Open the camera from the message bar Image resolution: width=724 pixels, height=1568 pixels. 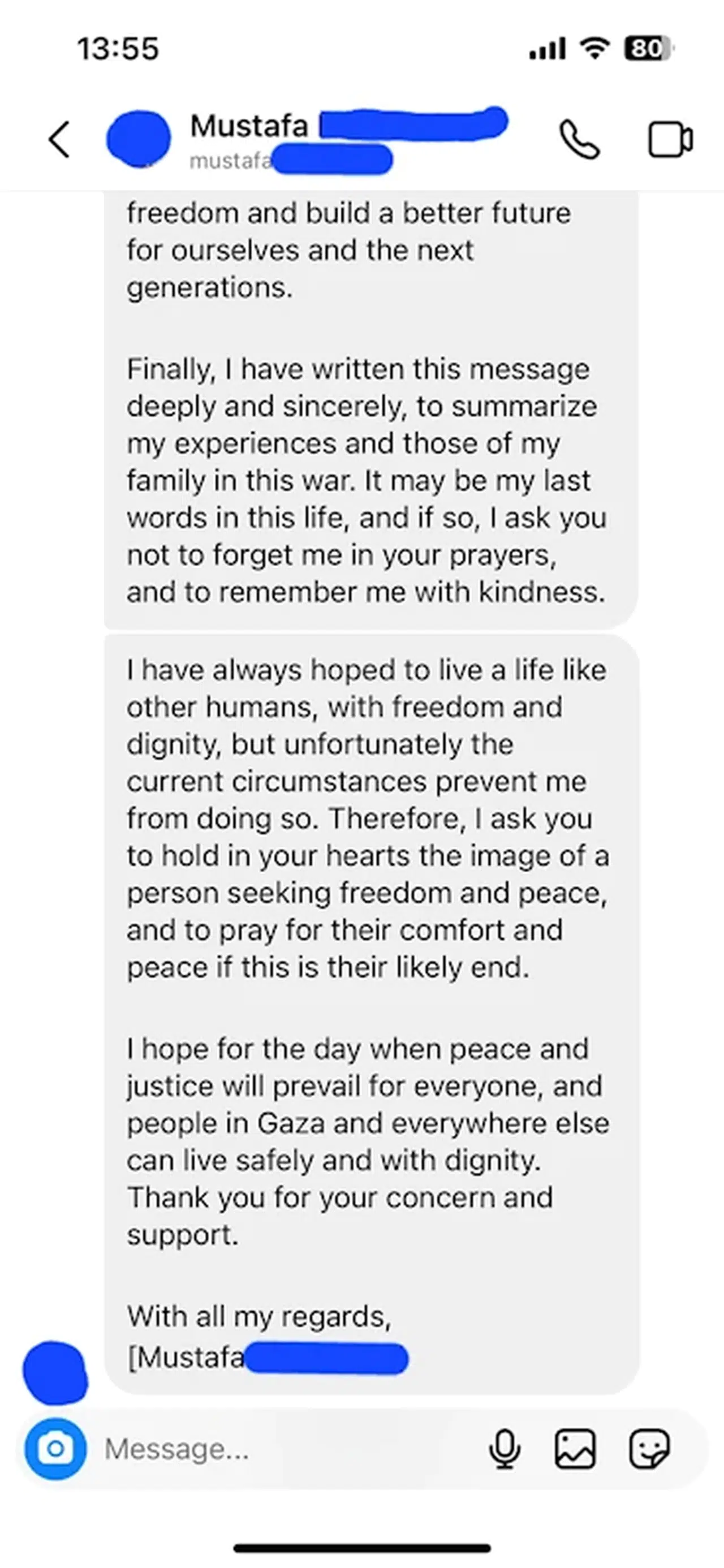tap(55, 1449)
